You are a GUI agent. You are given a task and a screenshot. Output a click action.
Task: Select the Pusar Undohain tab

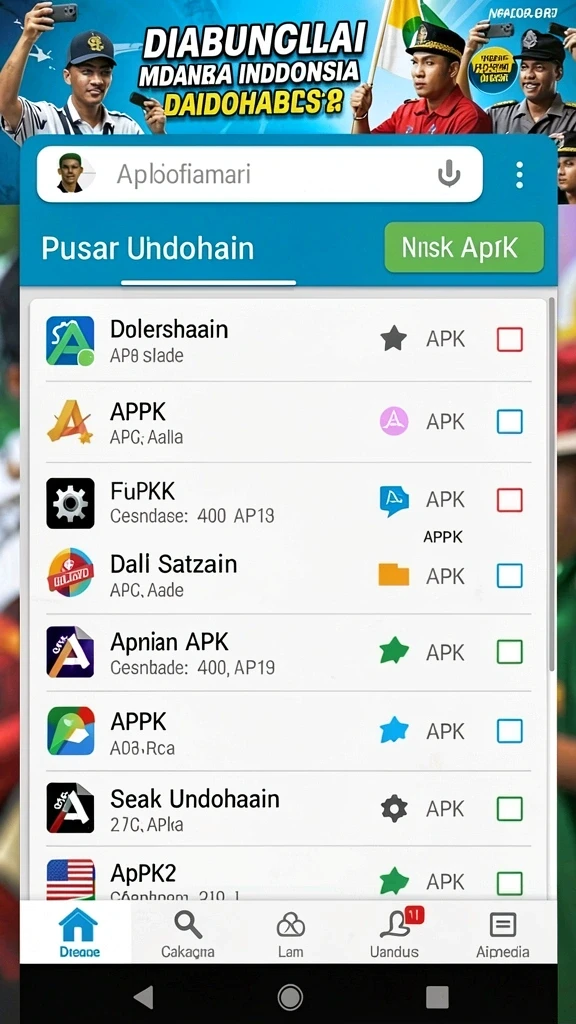coord(148,249)
